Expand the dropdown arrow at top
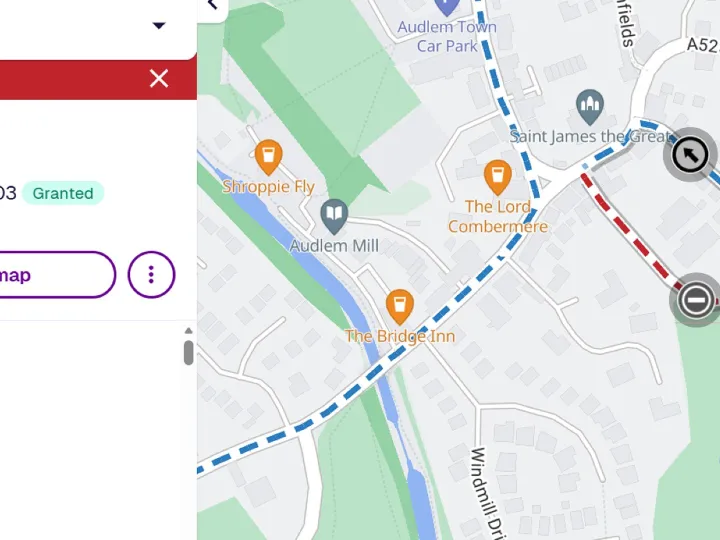Viewport: 720px width, 540px height. pyautogui.click(x=159, y=26)
